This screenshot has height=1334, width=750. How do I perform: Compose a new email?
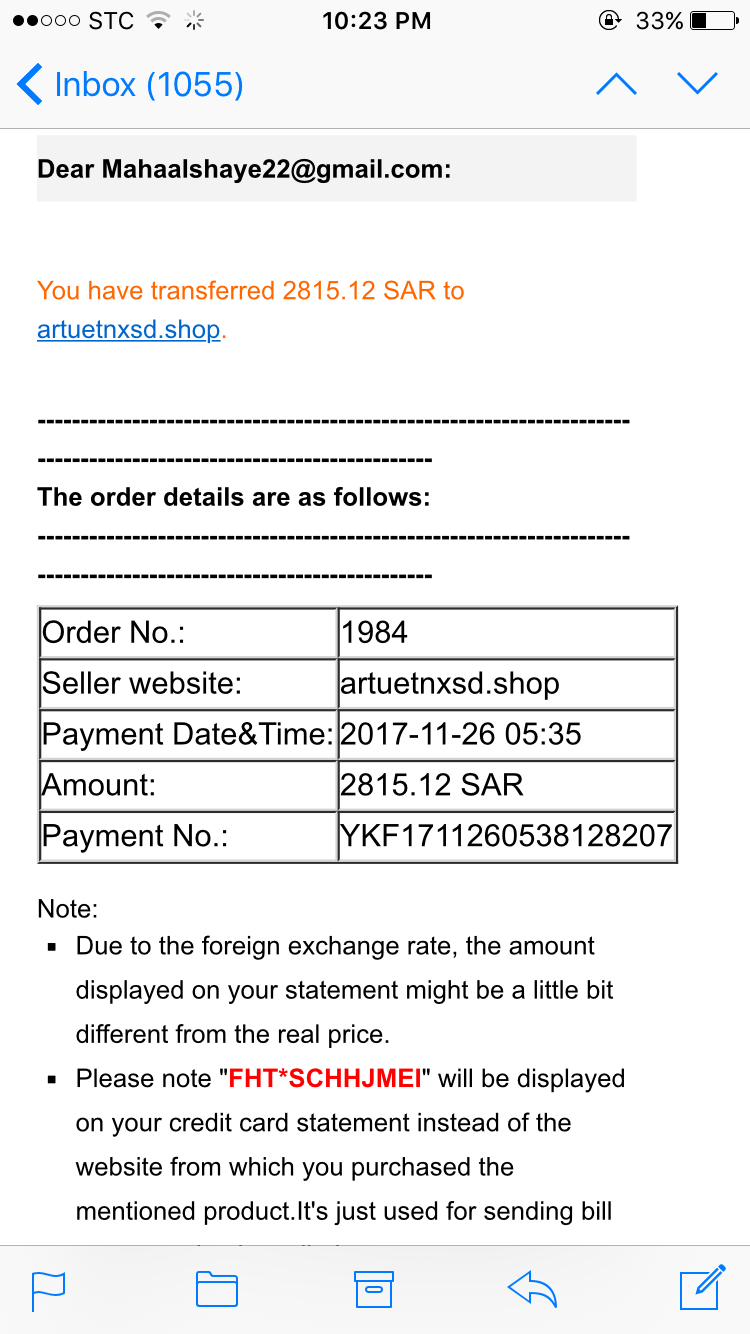702,1288
